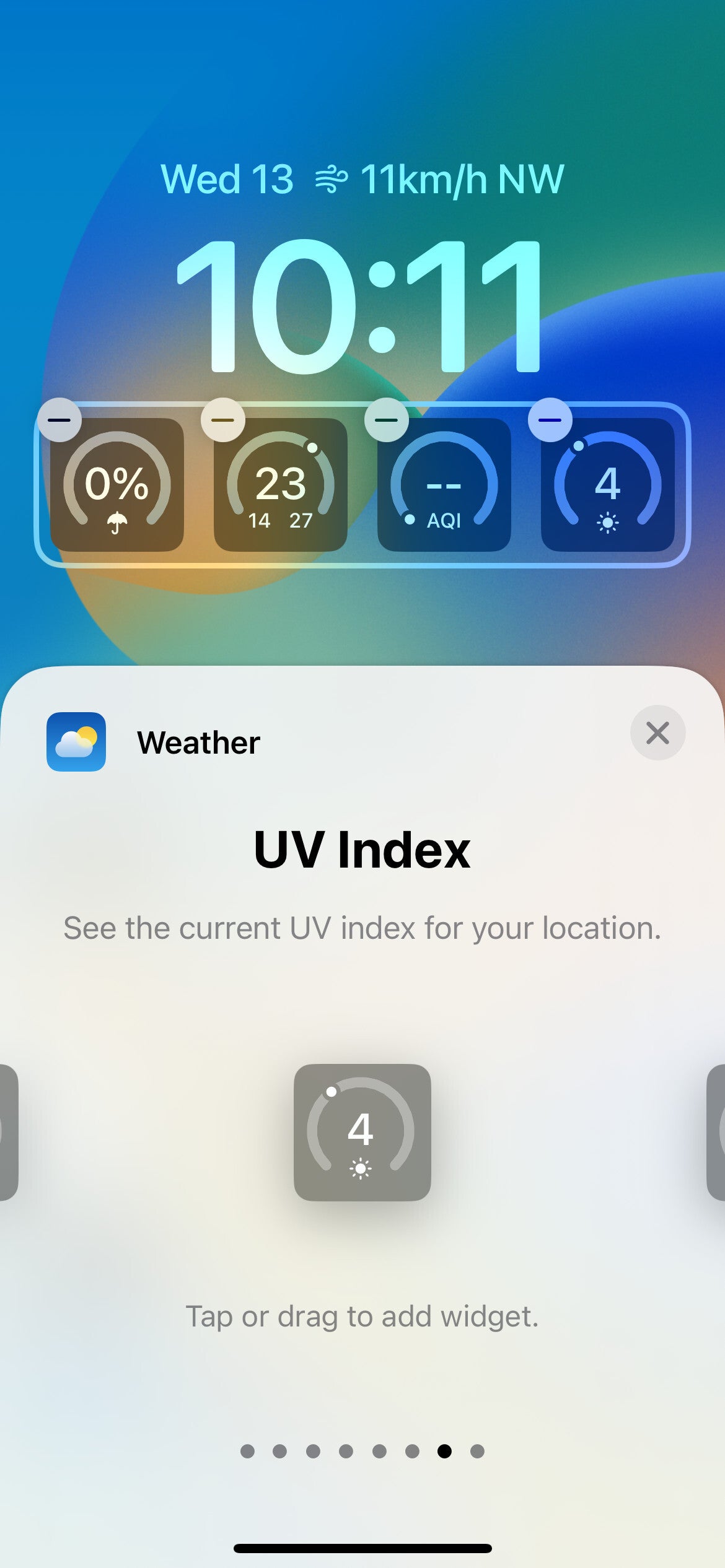The width and height of the screenshot is (725, 1568).
Task: Remove the UV index widget from lock screen
Action: tap(550, 420)
